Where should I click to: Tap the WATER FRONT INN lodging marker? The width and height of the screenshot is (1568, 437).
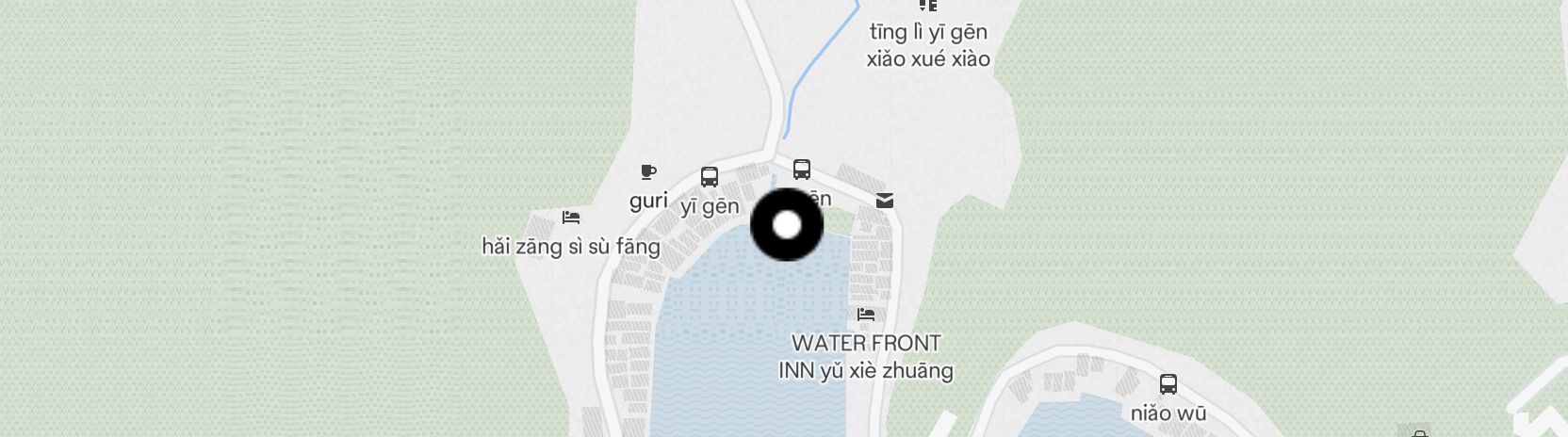click(x=866, y=315)
